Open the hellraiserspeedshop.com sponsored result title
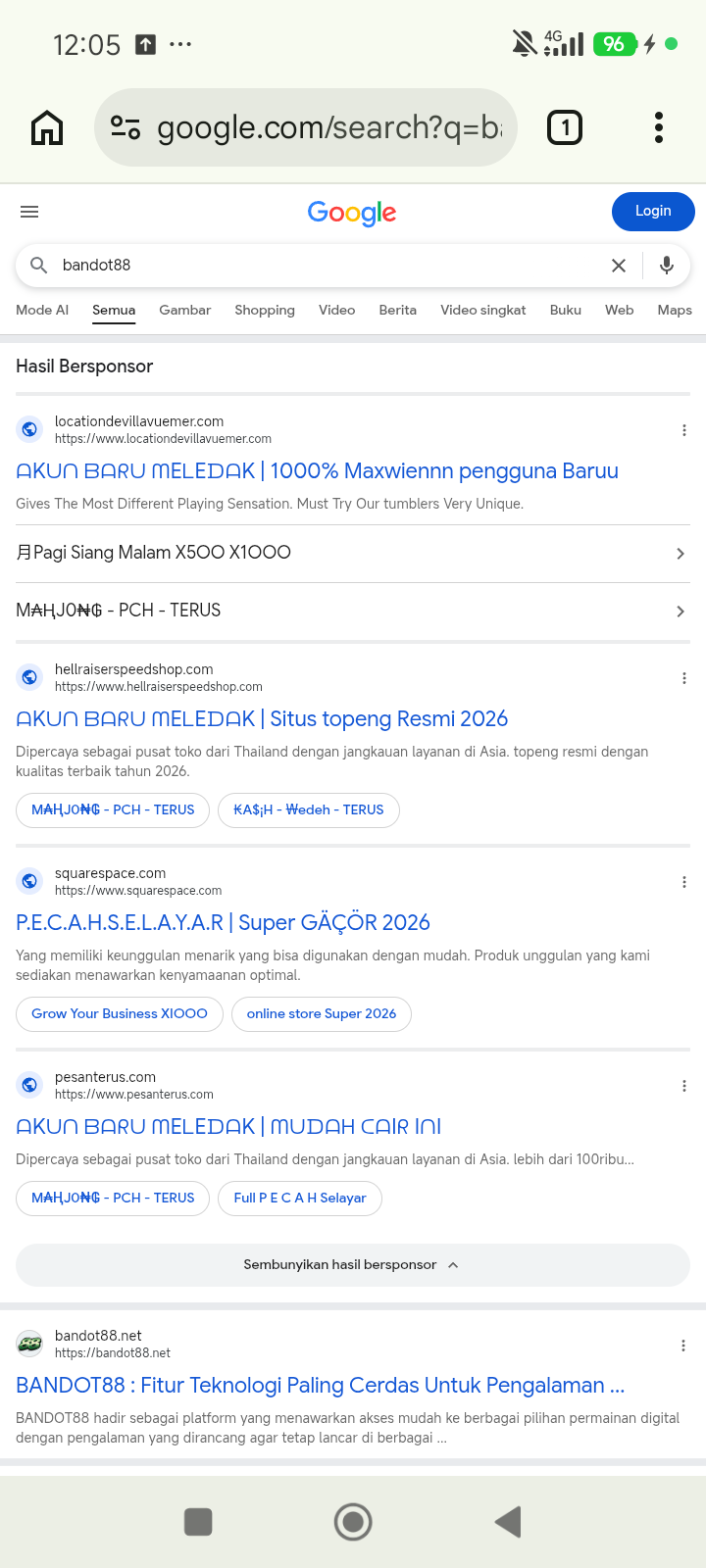Screen dimensions: 706x1568 (262, 719)
